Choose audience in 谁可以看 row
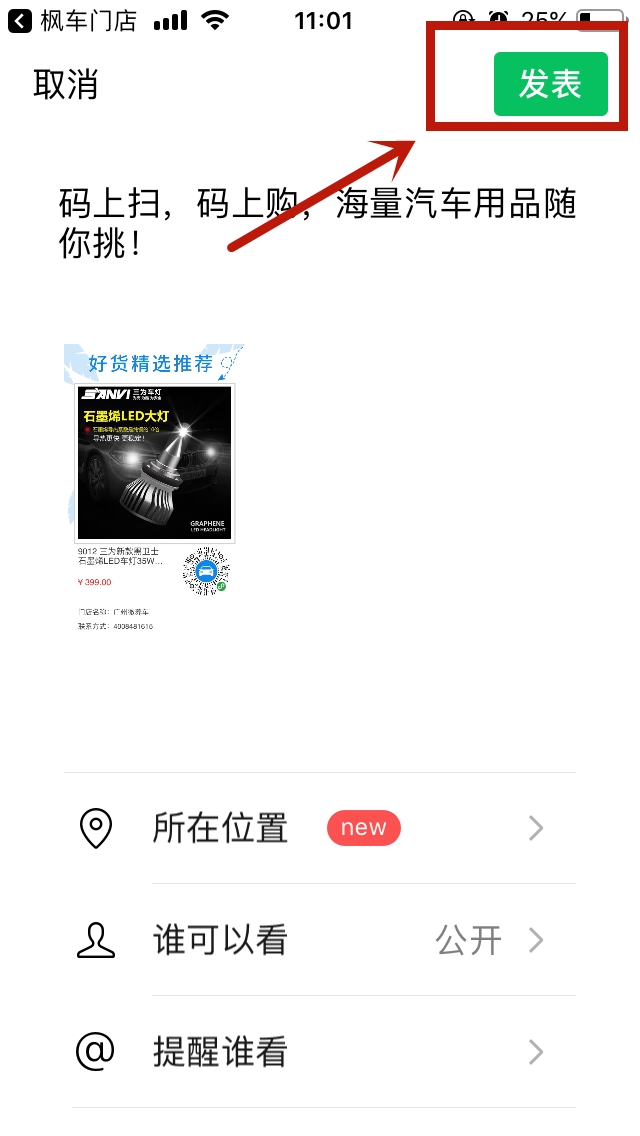640x1136 pixels. click(320, 940)
